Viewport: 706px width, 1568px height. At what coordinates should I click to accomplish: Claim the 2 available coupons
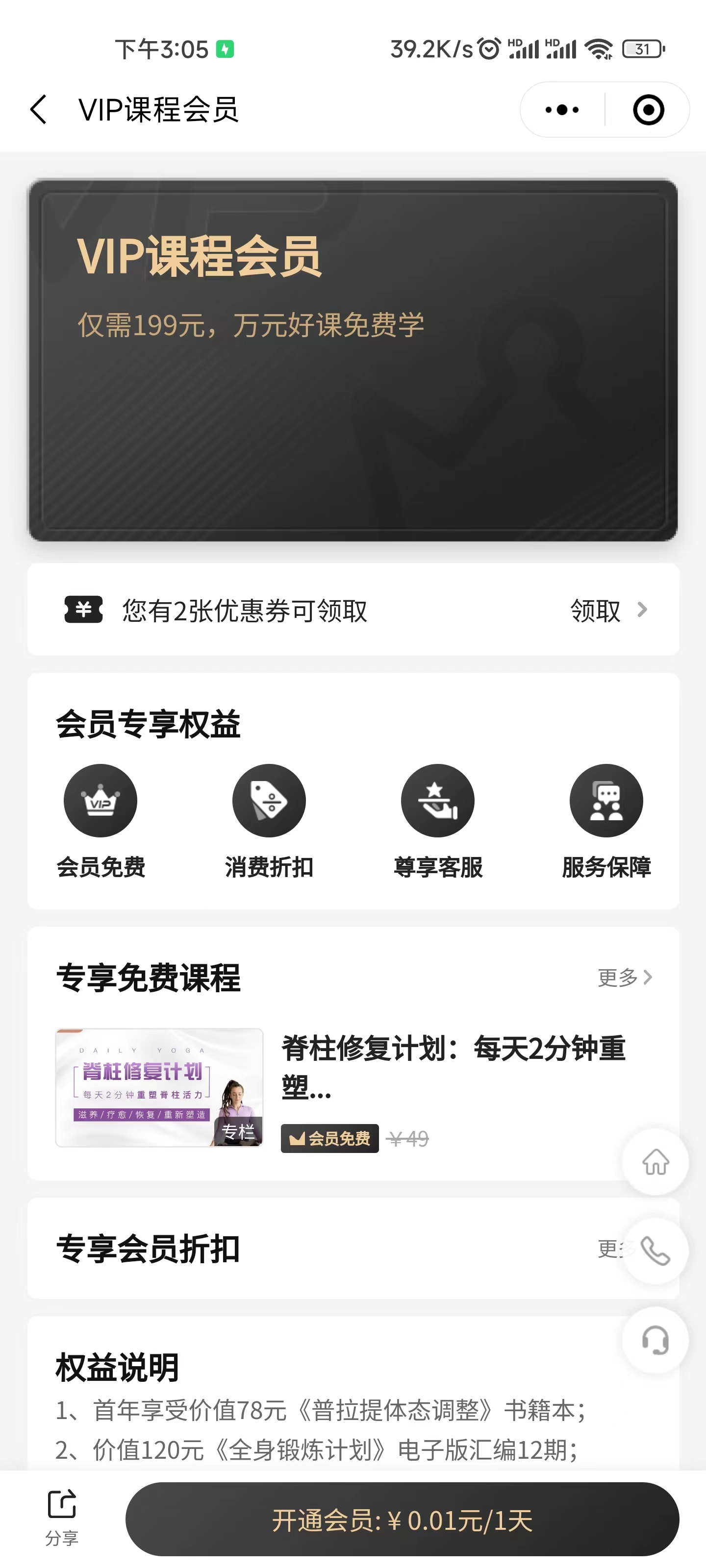click(x=607, y=610)
